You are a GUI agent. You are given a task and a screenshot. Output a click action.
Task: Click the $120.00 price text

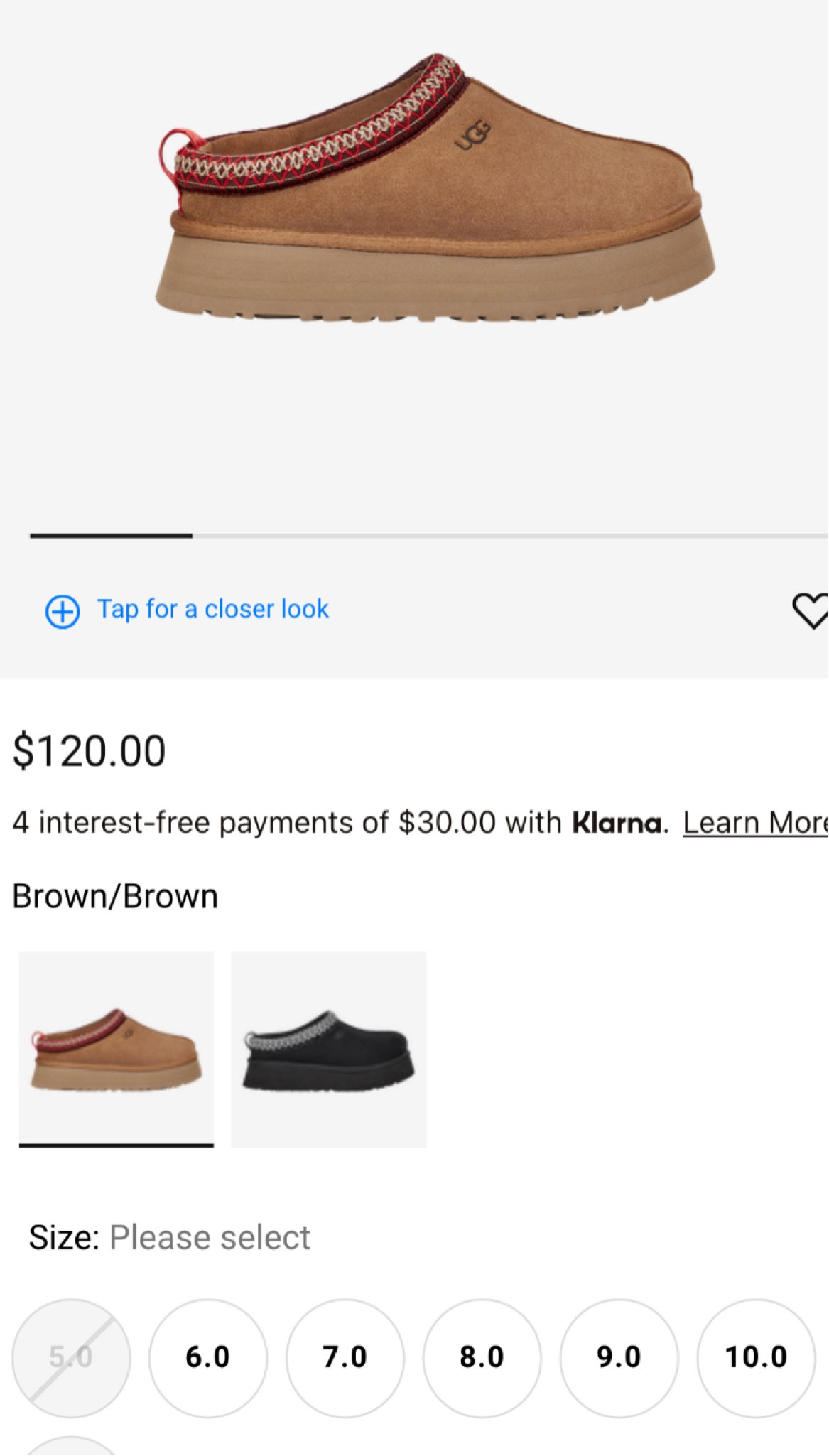pos(89,751)
